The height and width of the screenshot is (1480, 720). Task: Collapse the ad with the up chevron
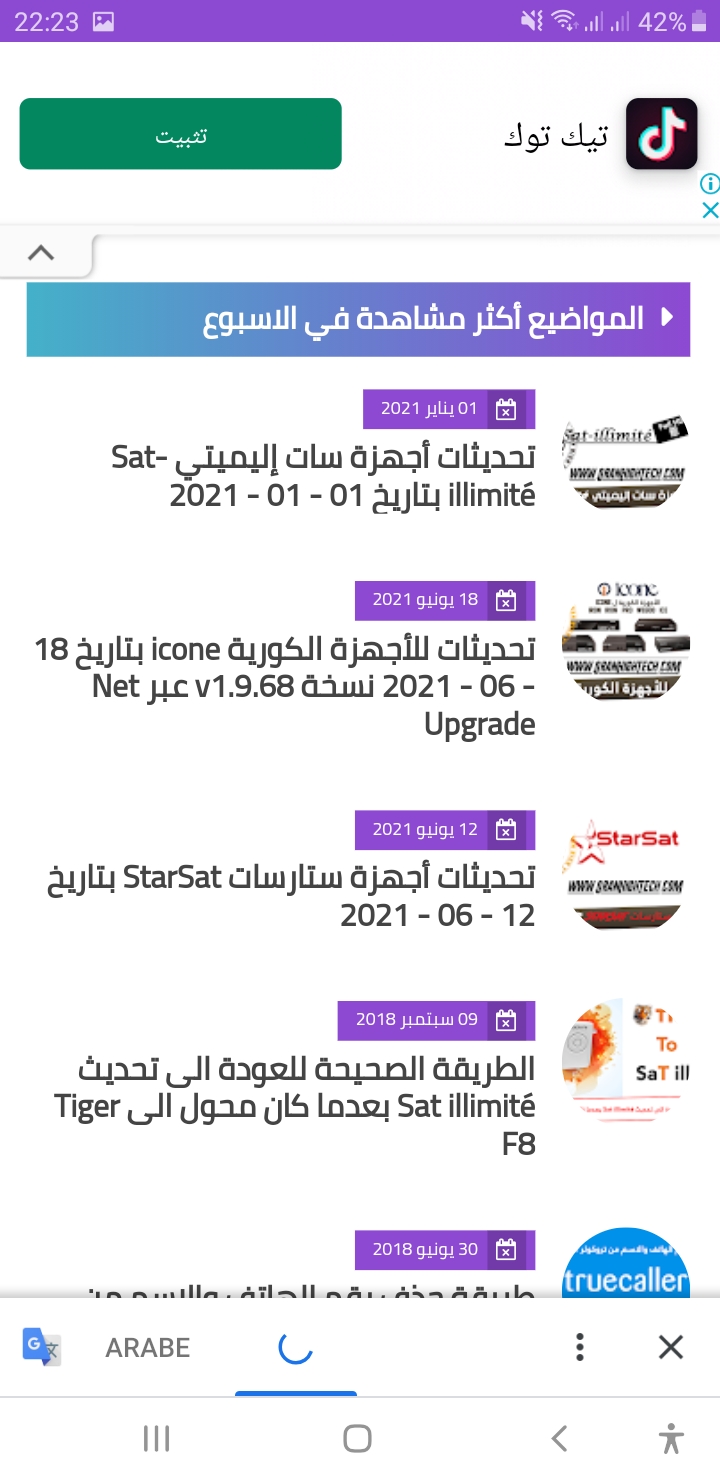coord(41,253)
